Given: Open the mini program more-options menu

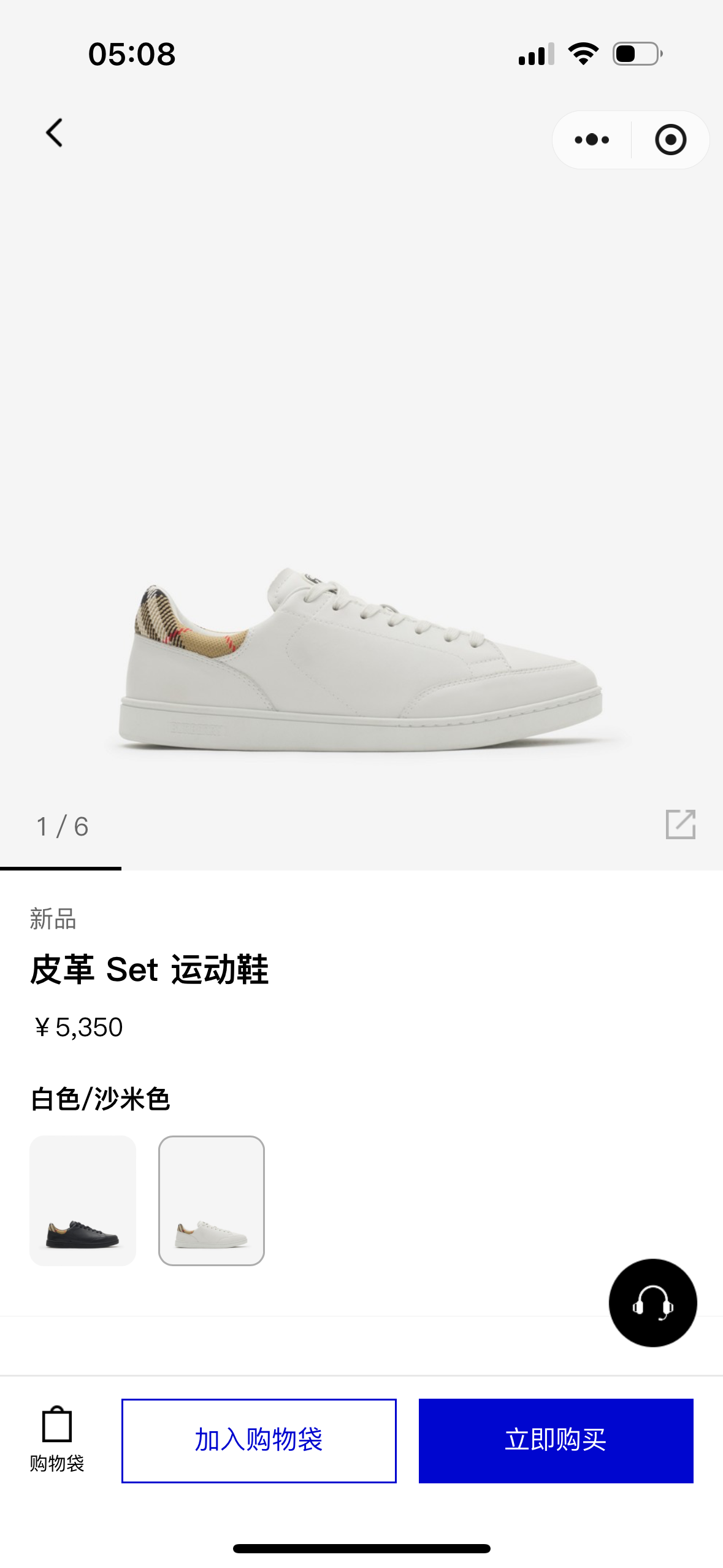Looking at the screenshot, I should 592,140.
